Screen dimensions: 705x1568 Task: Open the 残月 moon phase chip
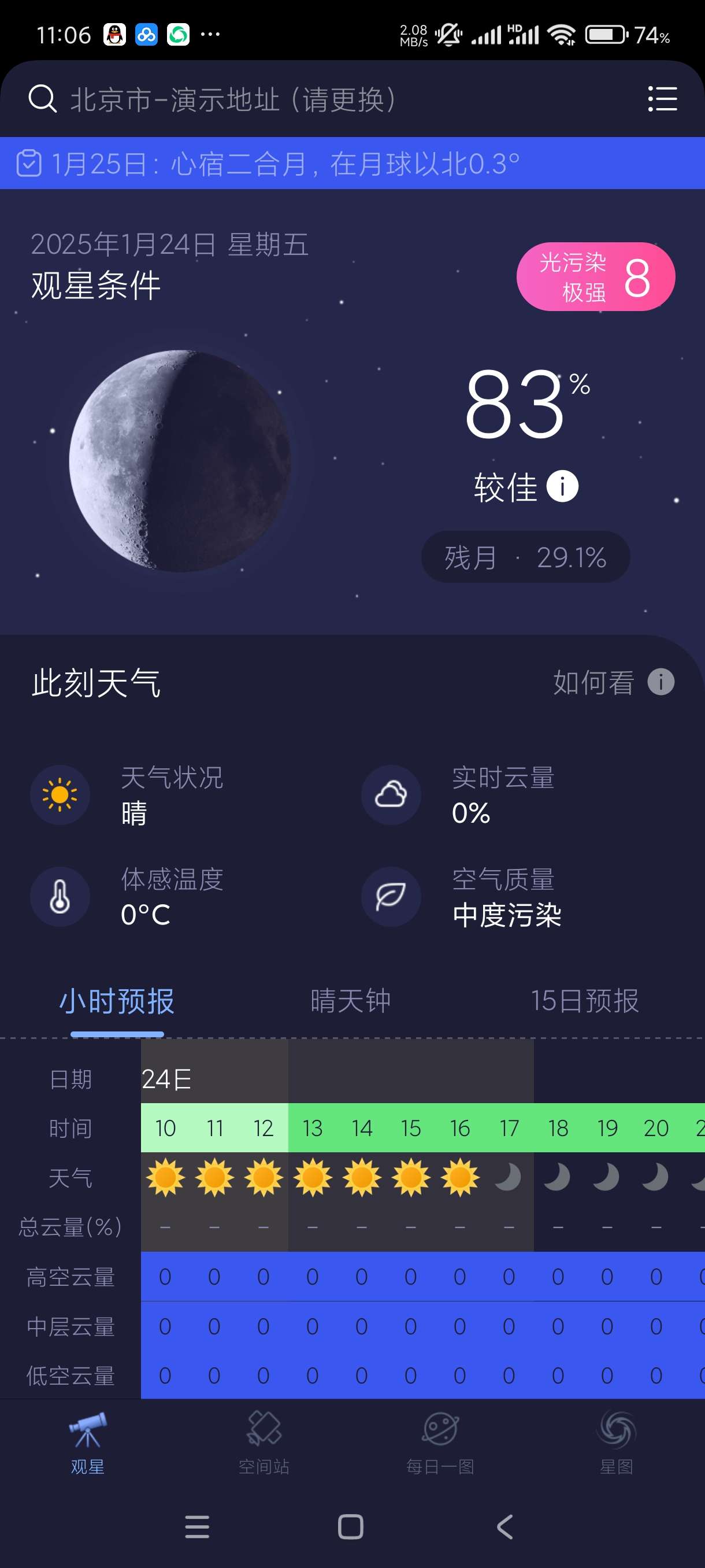525,557
